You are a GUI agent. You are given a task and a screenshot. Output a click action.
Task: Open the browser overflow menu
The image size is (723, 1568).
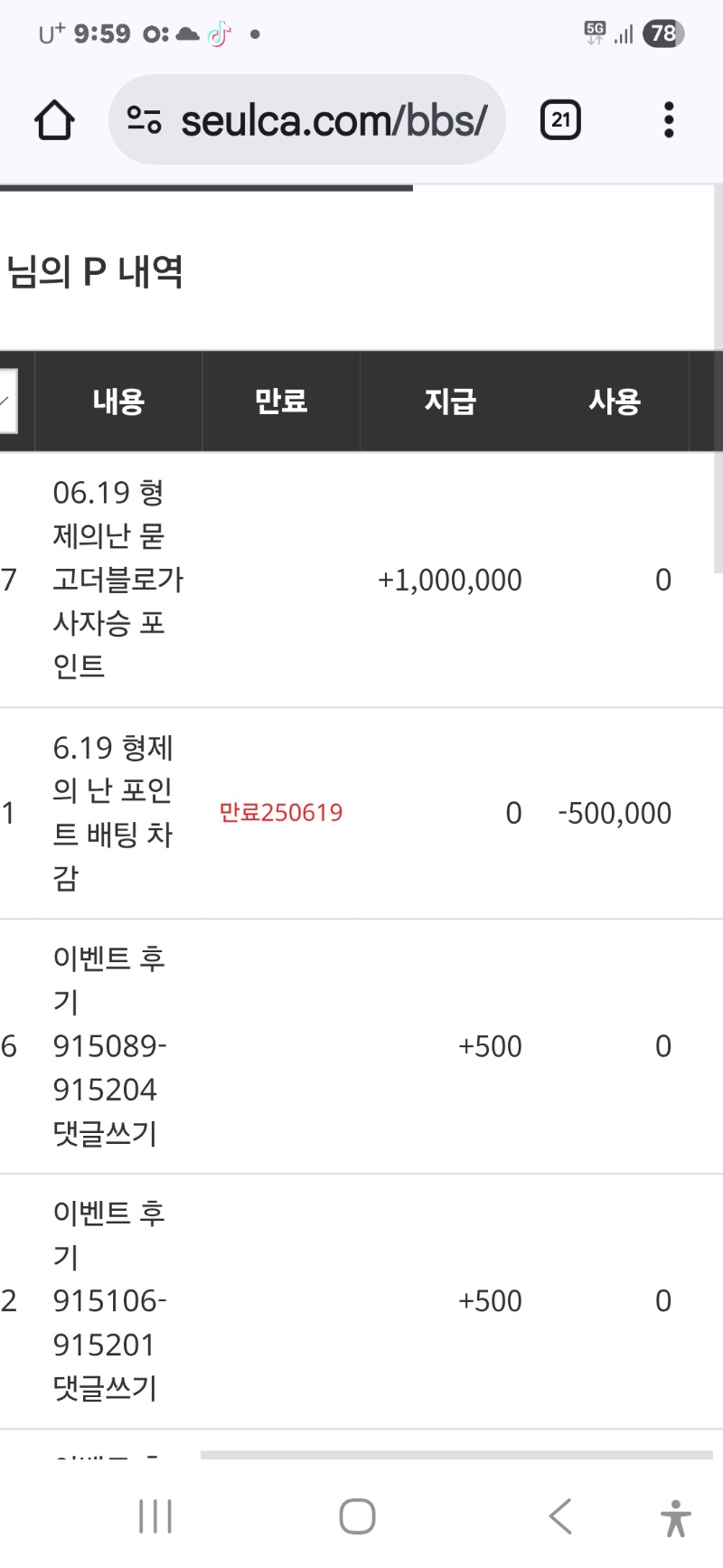coord(669,119)
